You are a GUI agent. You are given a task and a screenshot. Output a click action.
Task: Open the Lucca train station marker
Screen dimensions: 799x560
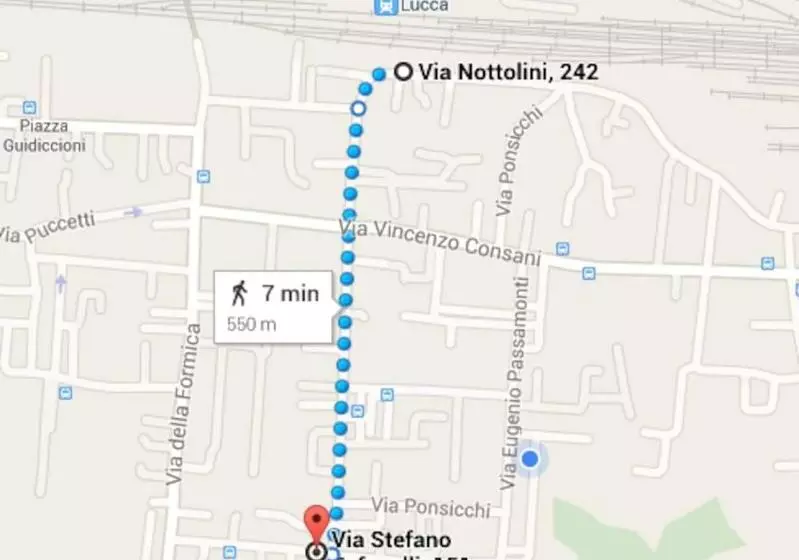point(383,7)
